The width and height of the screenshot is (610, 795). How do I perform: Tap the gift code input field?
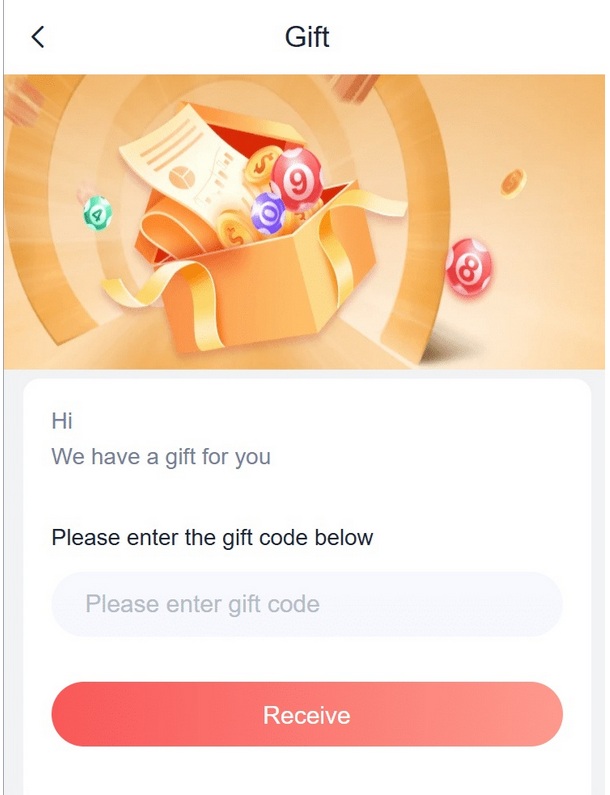306,604
